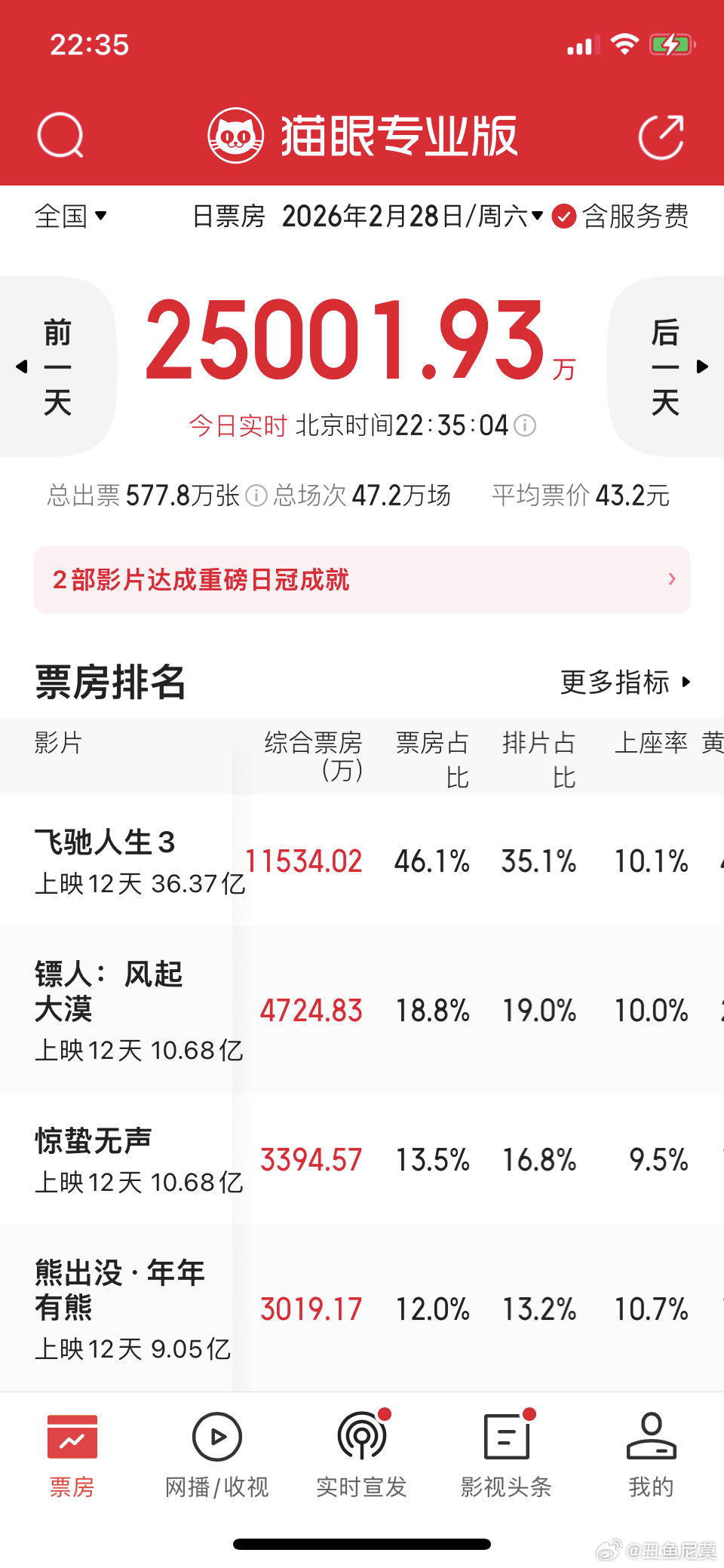The height and width of the screenshot is (1568, 724).
Task: Open the share icon at top right
Action: [x=661, y=136]
